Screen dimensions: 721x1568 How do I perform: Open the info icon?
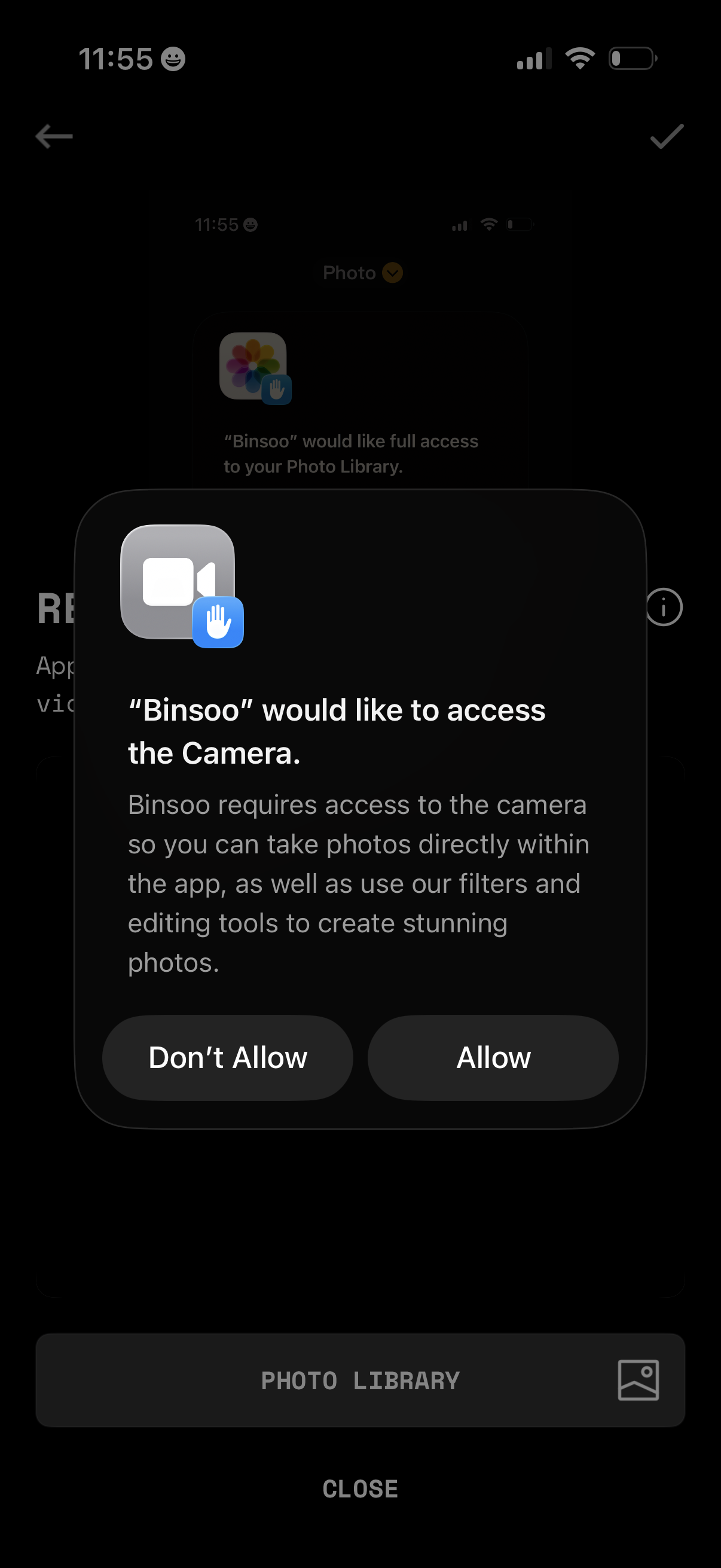[x=664, y=607]
